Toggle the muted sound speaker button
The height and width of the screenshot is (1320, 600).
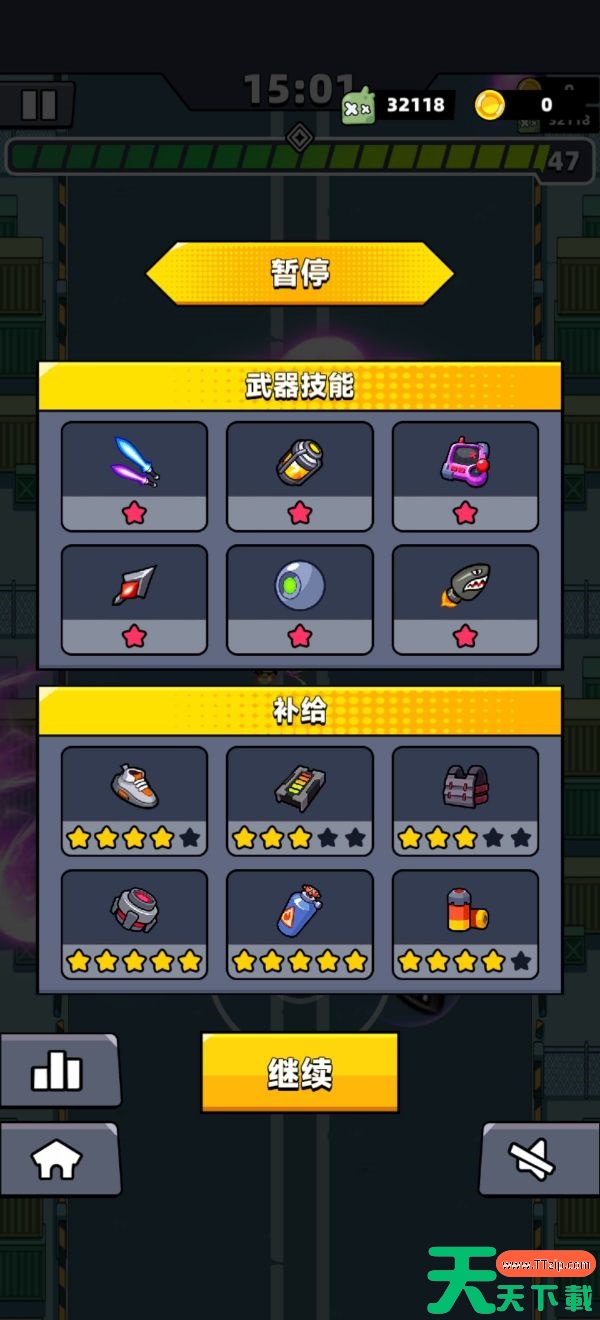click(x=539, y=1159)
